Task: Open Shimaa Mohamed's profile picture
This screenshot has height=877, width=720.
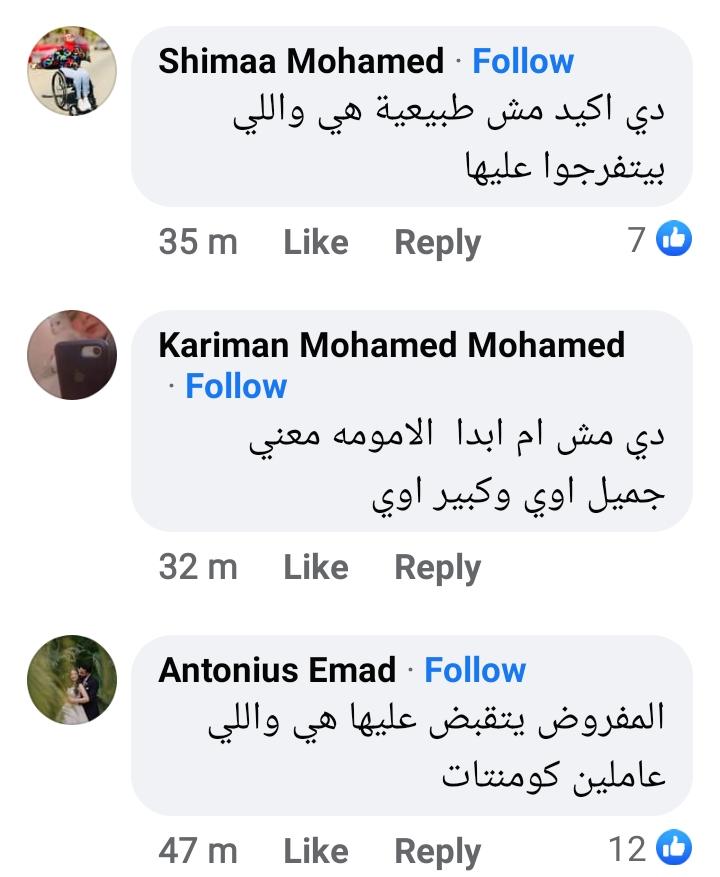Action: point(71,72)
